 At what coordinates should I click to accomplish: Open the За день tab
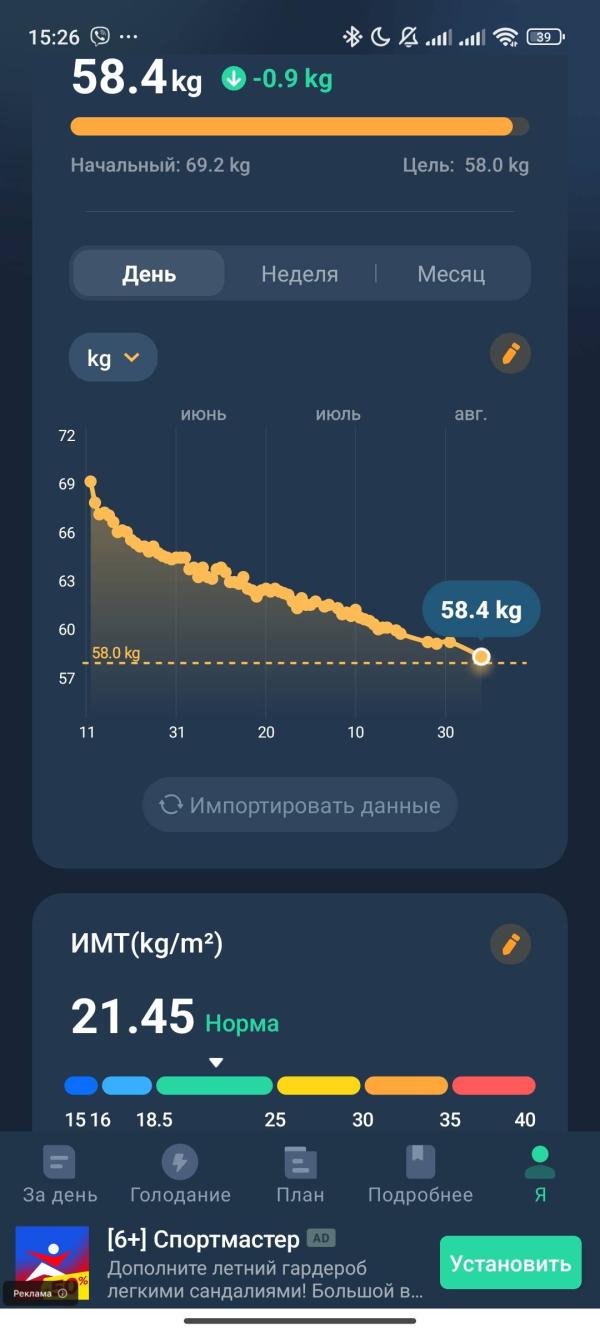[x=60, y=1176]
